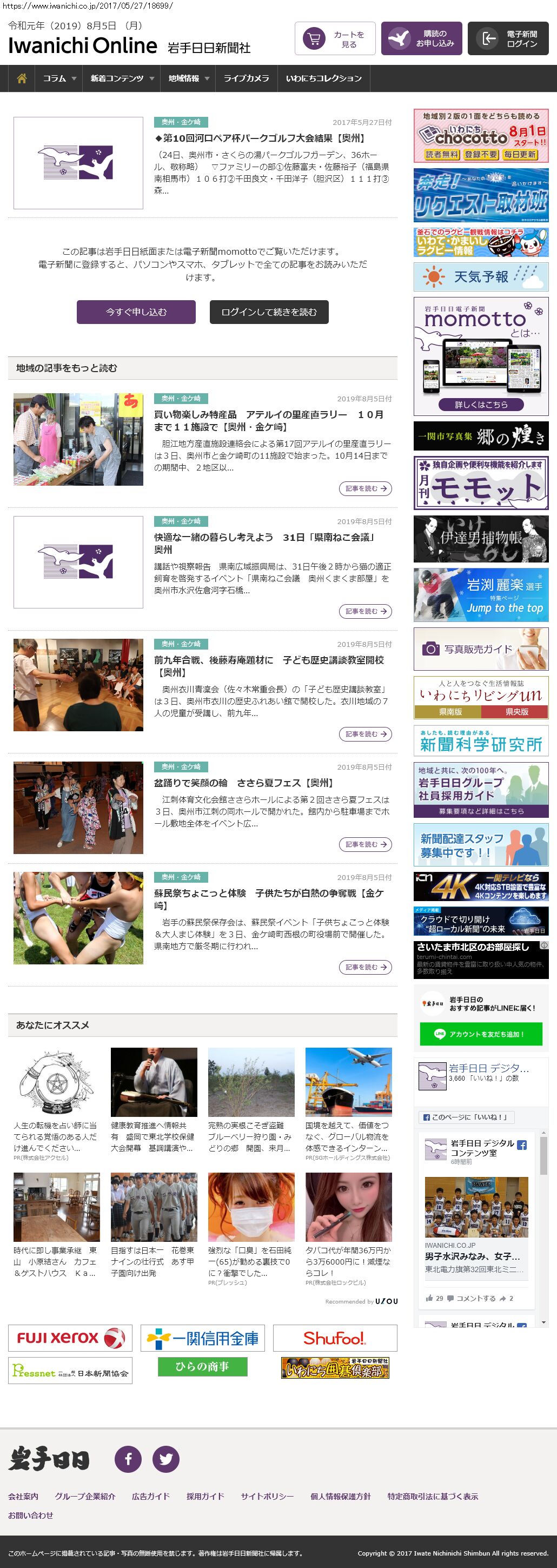557x1568 pixels.
Task: Go to home via house icon
Action: (x=22, y=78)
